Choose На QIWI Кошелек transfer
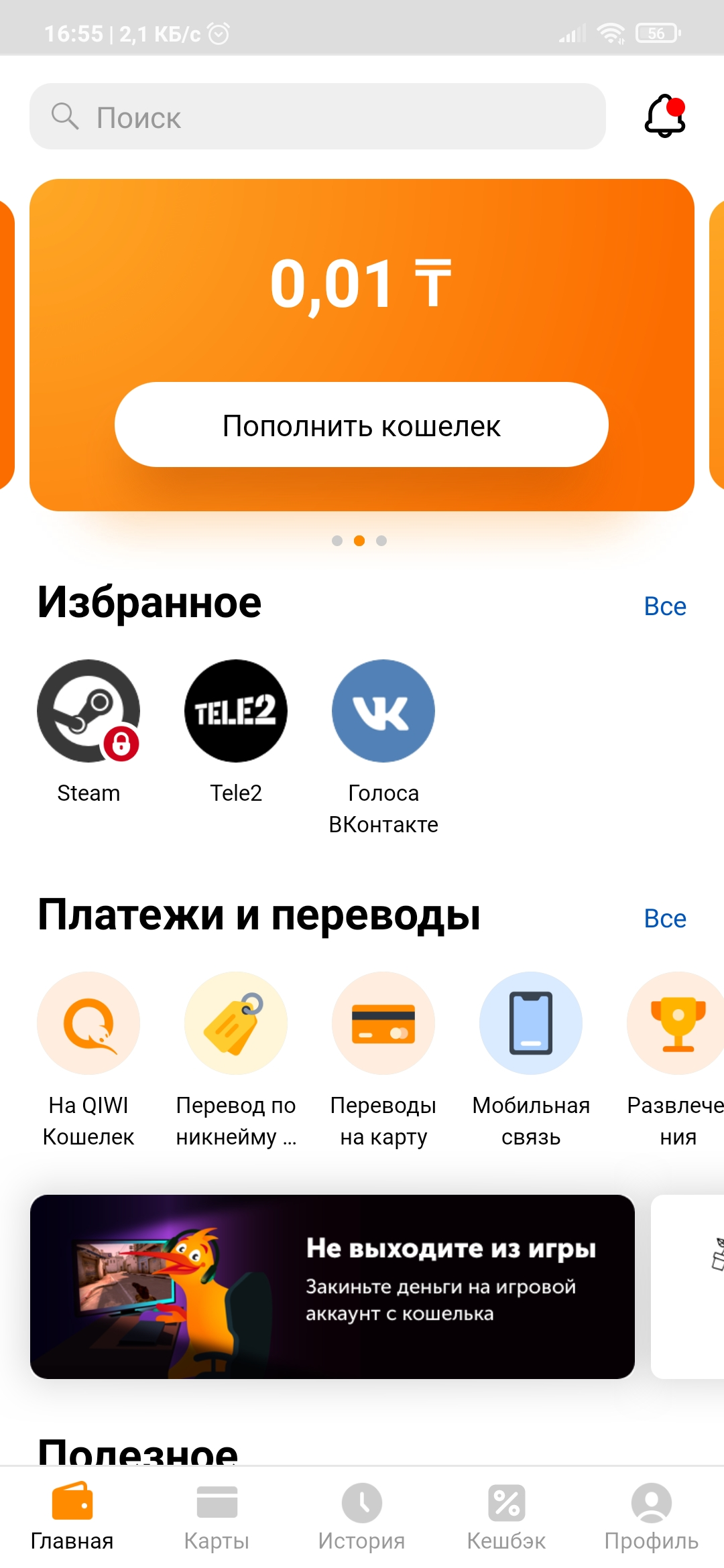This screenshot has width=724, height=1568. [x=88, y=1024]
